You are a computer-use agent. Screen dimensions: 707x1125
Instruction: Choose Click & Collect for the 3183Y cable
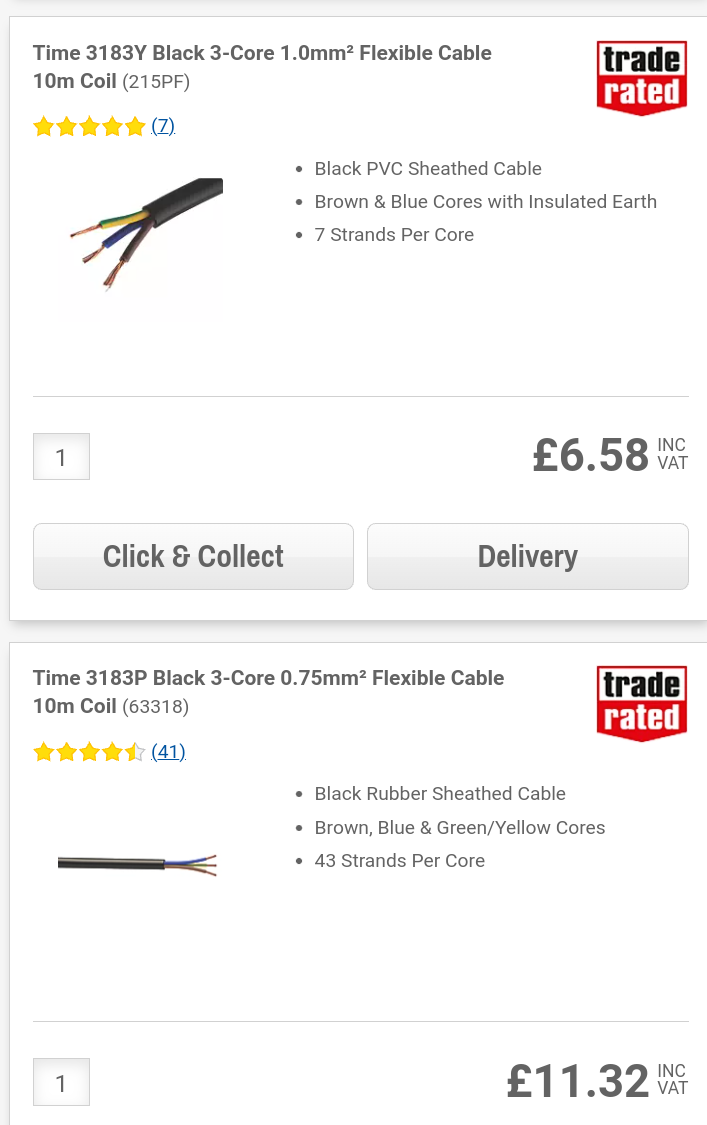point(193,556)
